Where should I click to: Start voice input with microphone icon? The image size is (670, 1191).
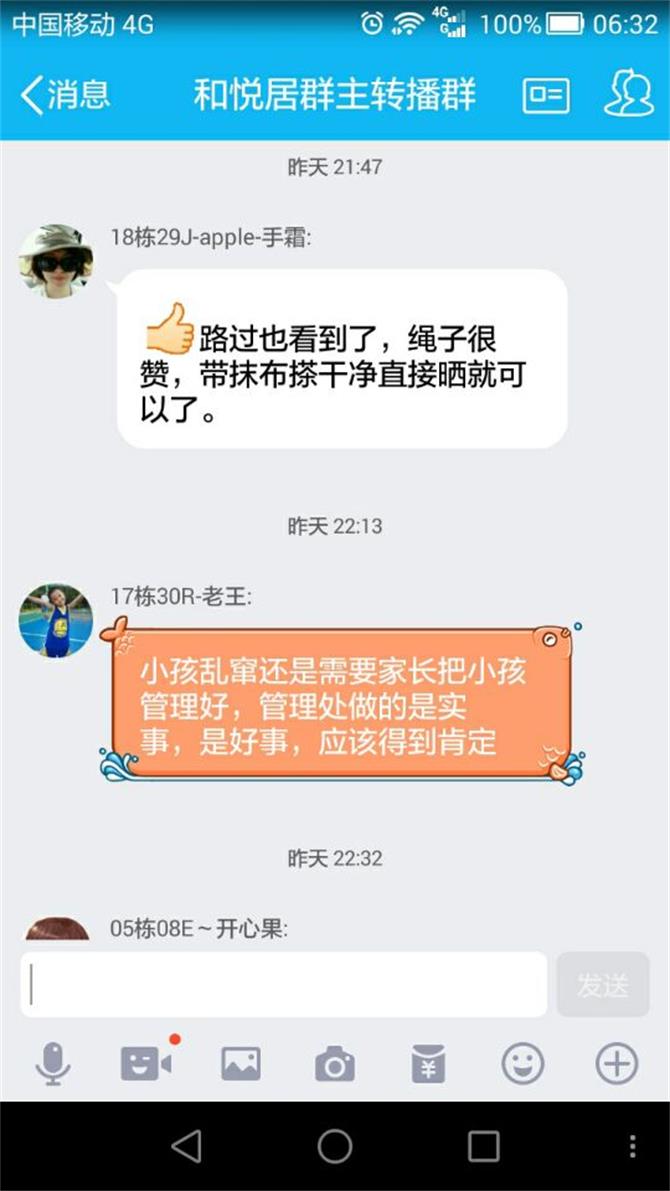(53, 1063)
